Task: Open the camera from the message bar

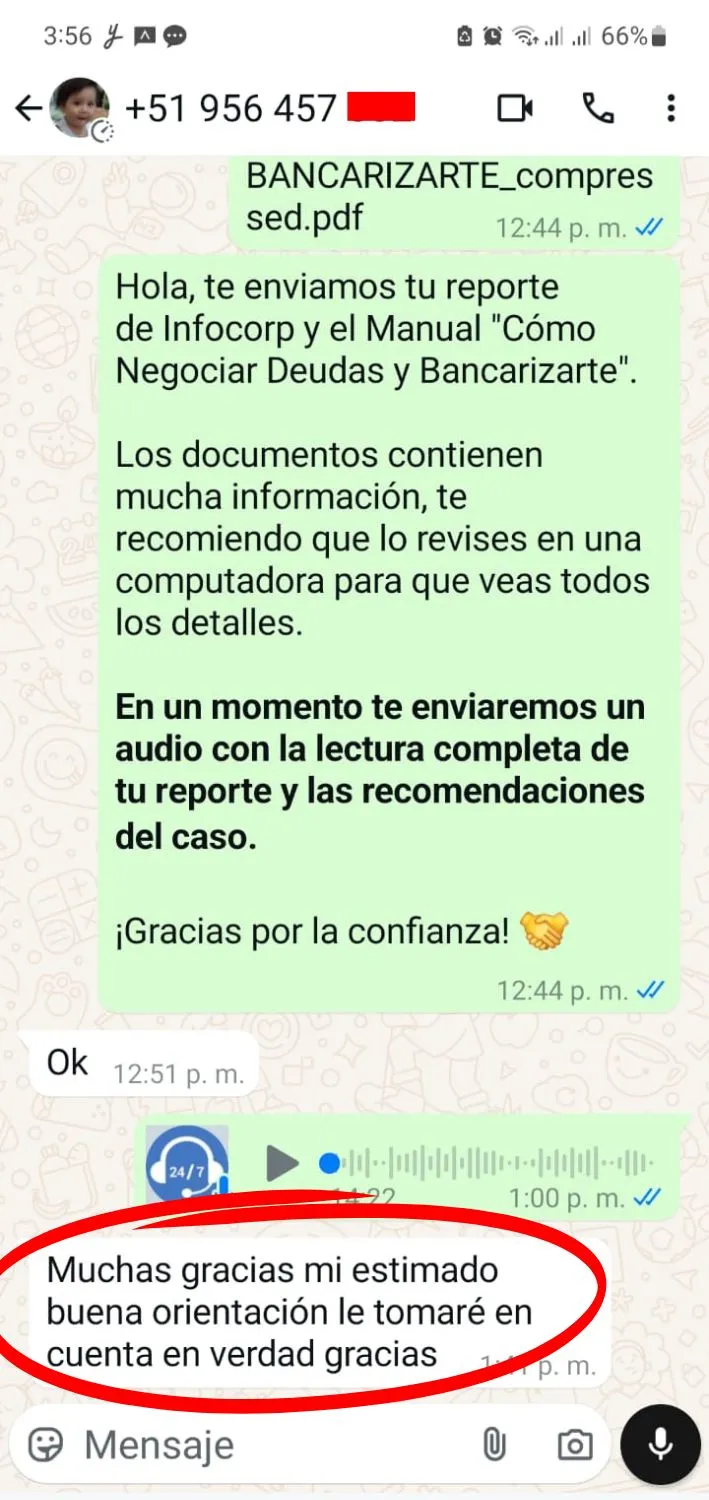Action: coord(573,1444)
